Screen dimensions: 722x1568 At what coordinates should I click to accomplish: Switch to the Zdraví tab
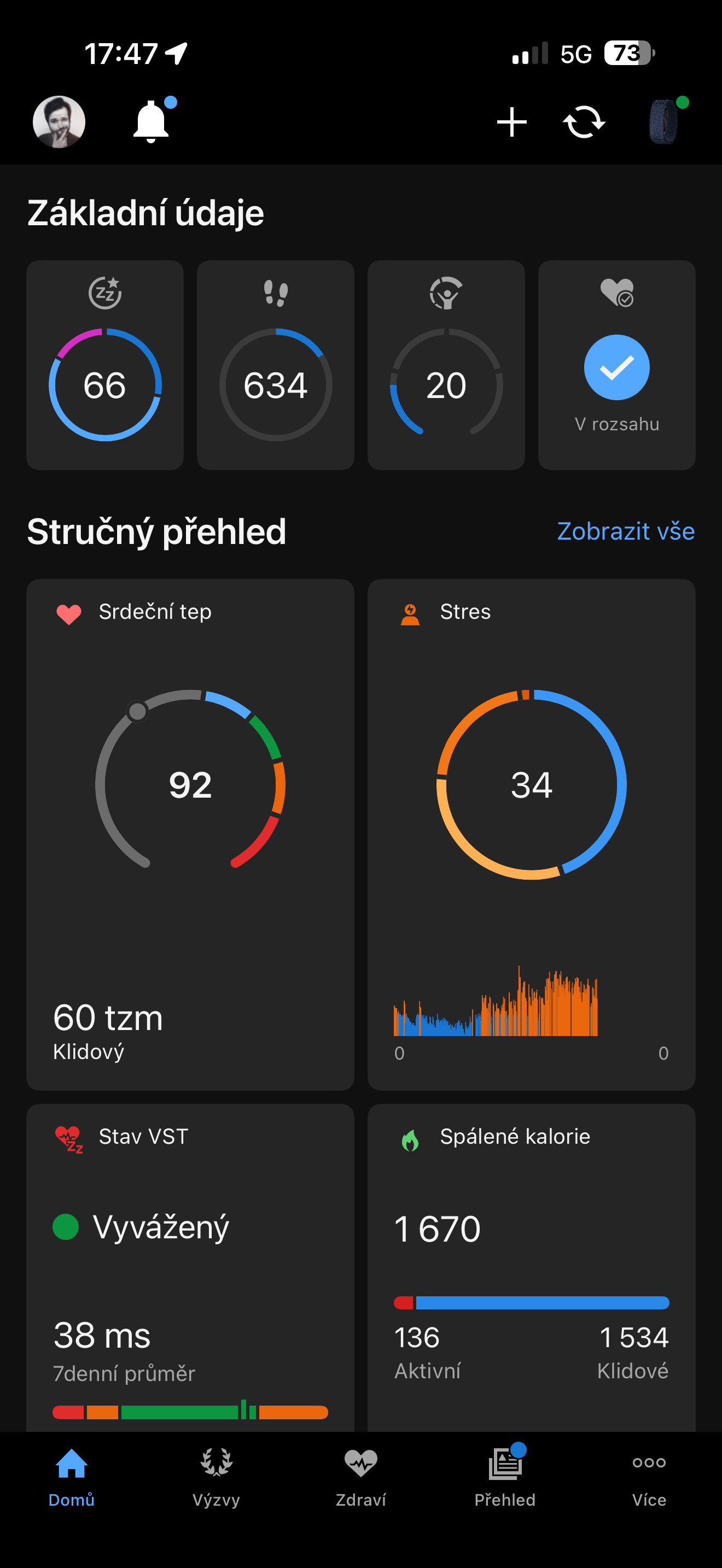click(361, 1477)
